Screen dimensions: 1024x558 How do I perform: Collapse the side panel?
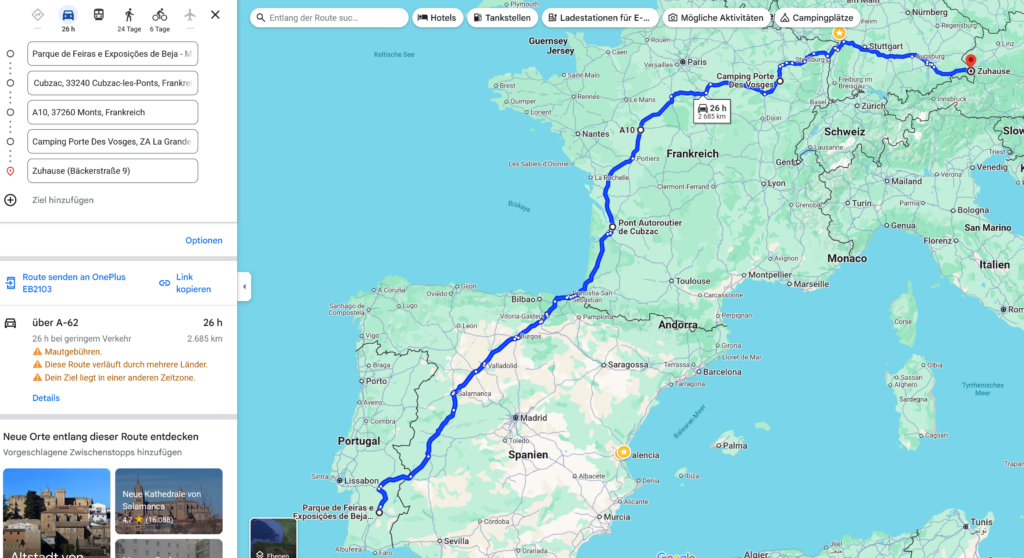pyautogui.click(x=244, y=286)
